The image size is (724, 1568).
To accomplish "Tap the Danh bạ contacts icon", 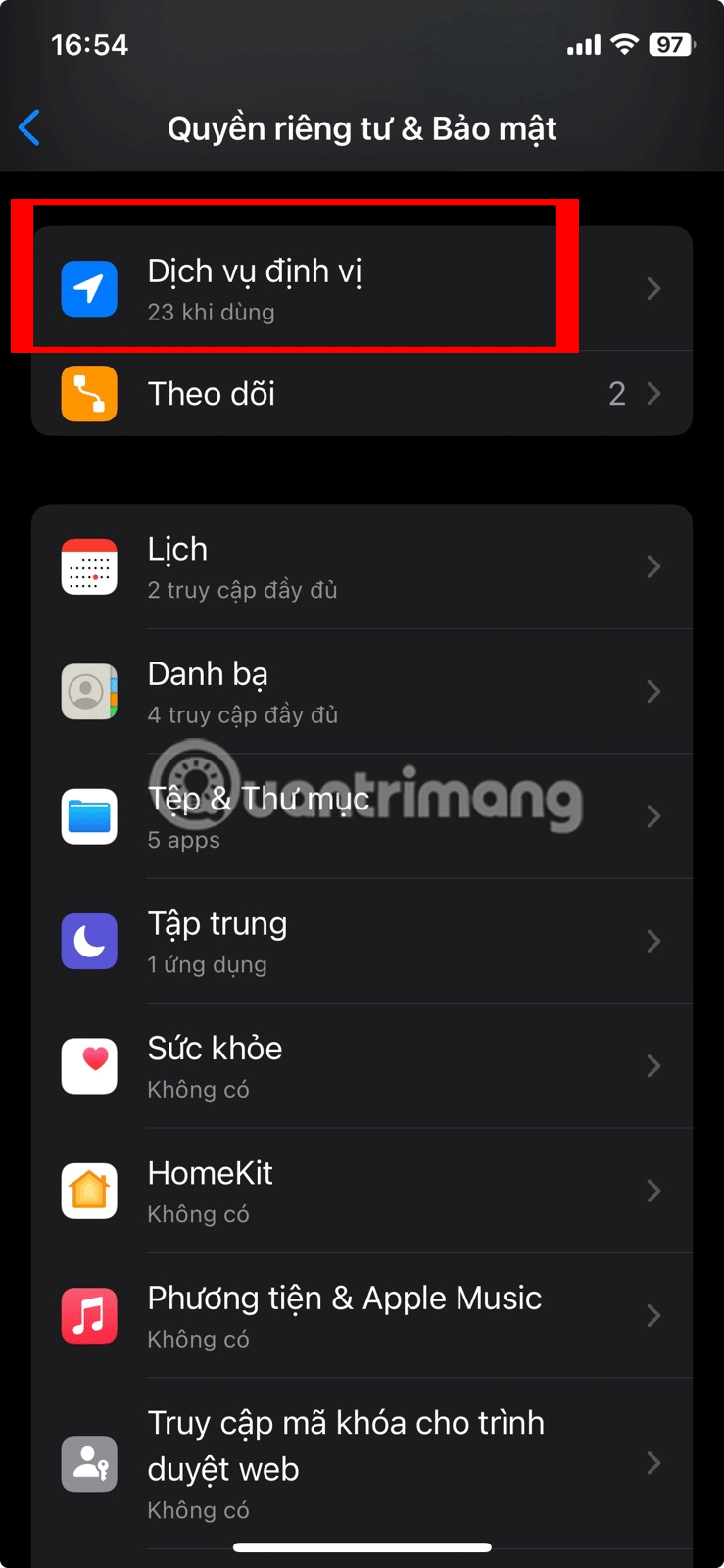I will pos(89,692).
